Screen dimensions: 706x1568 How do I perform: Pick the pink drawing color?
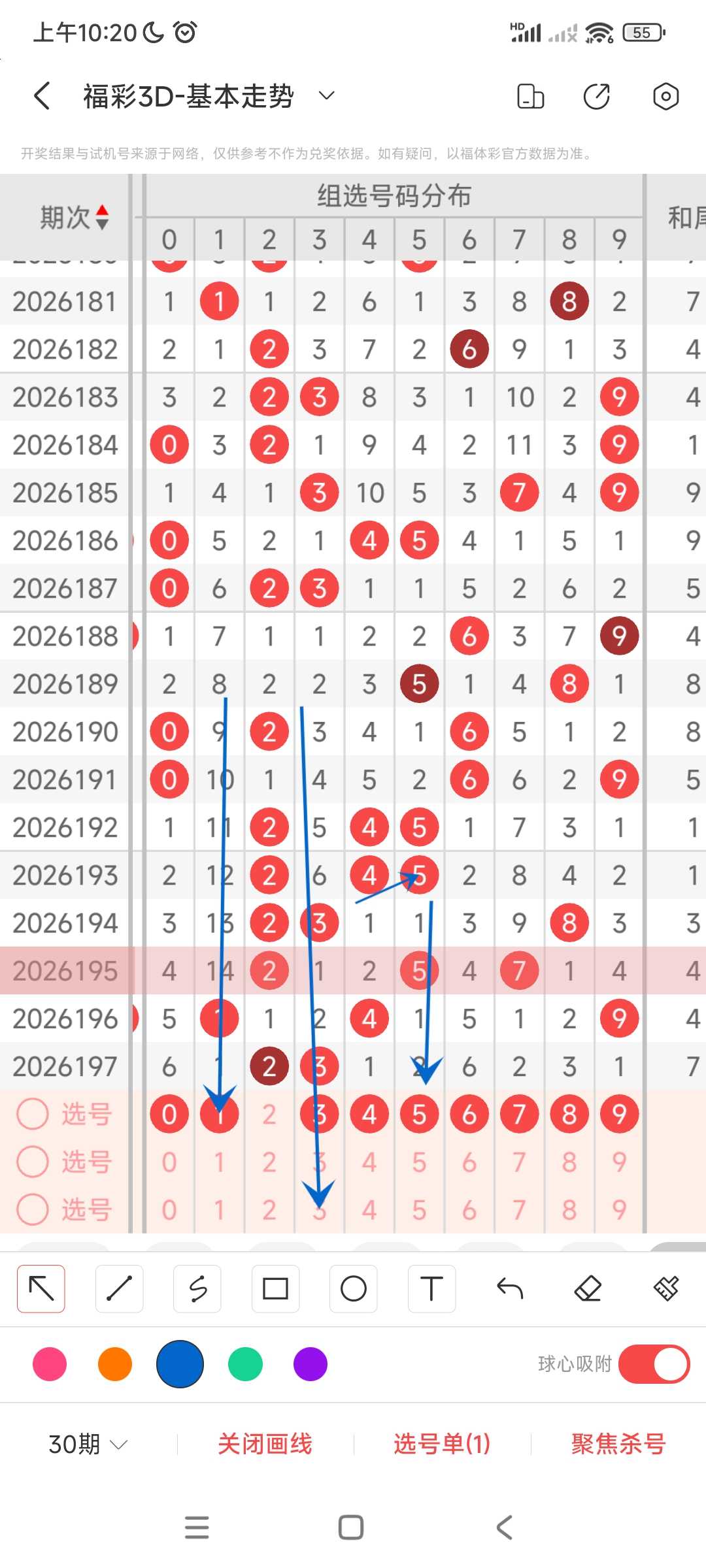(x=50, y=1364)
